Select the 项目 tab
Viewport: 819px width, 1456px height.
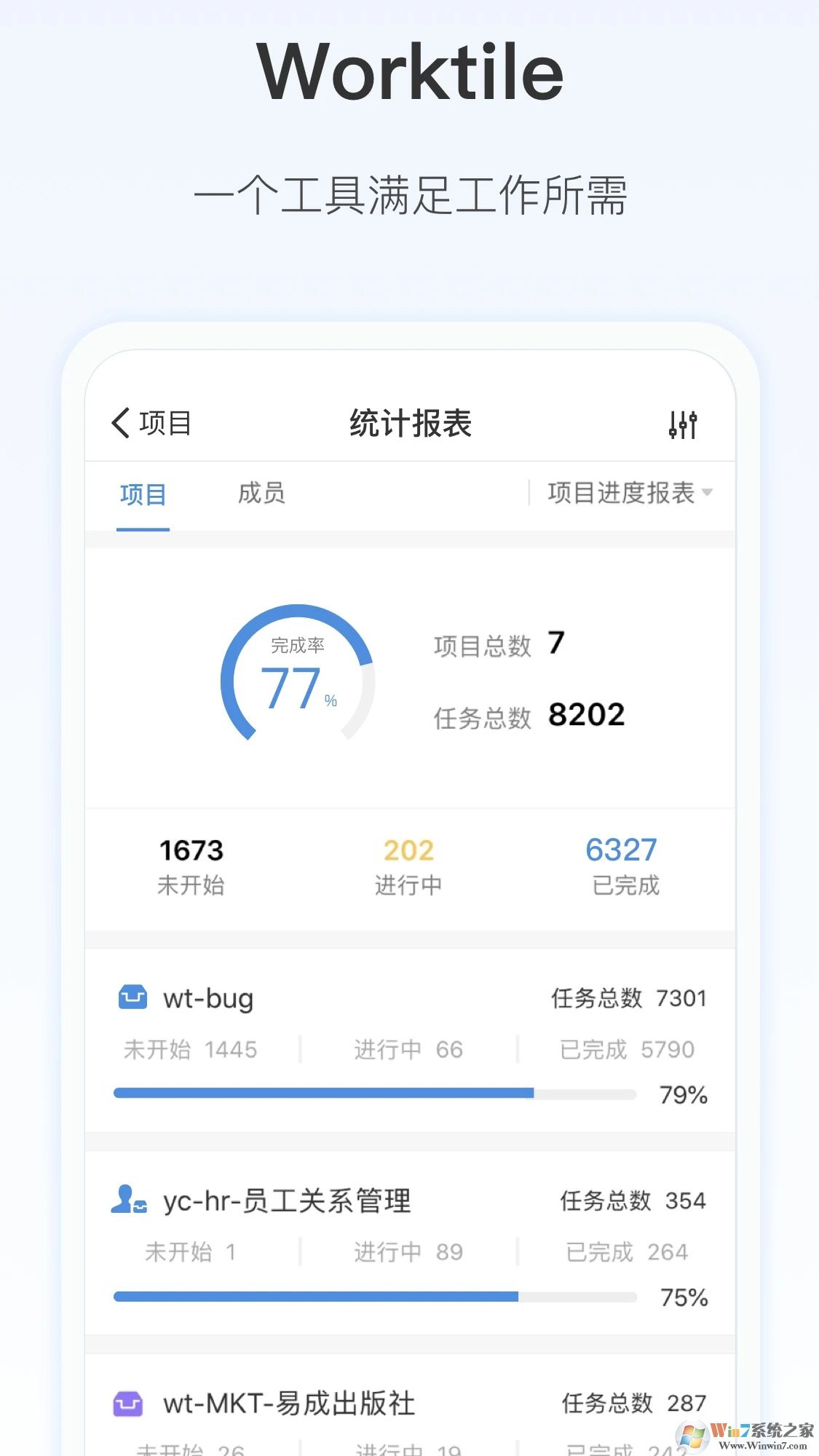143,493
